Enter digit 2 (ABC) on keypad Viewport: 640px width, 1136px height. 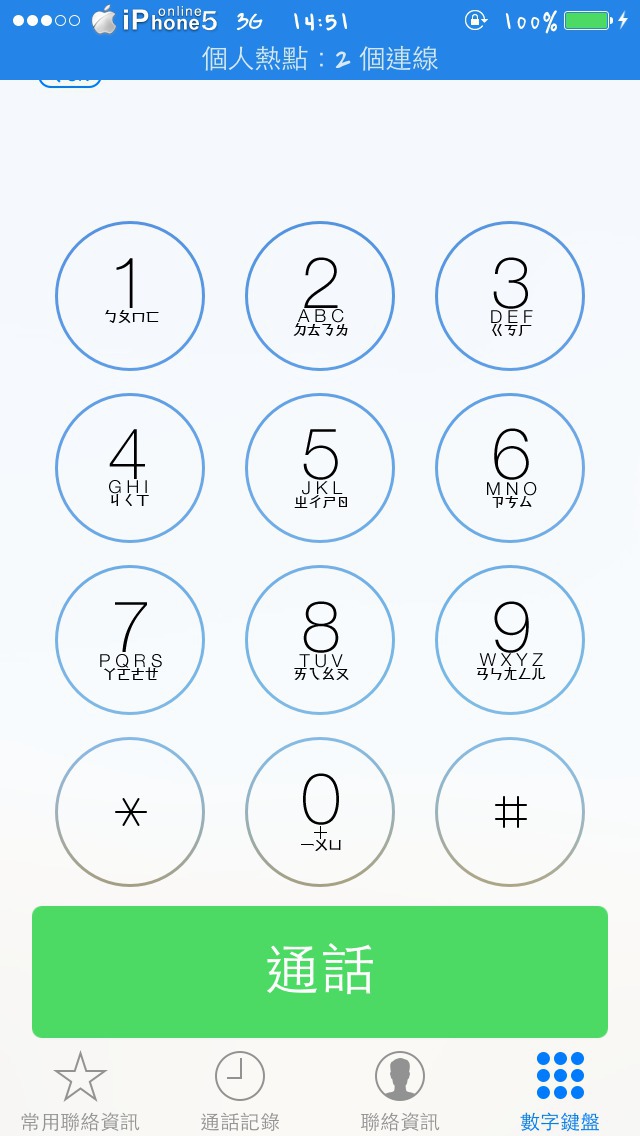point(320,296)
